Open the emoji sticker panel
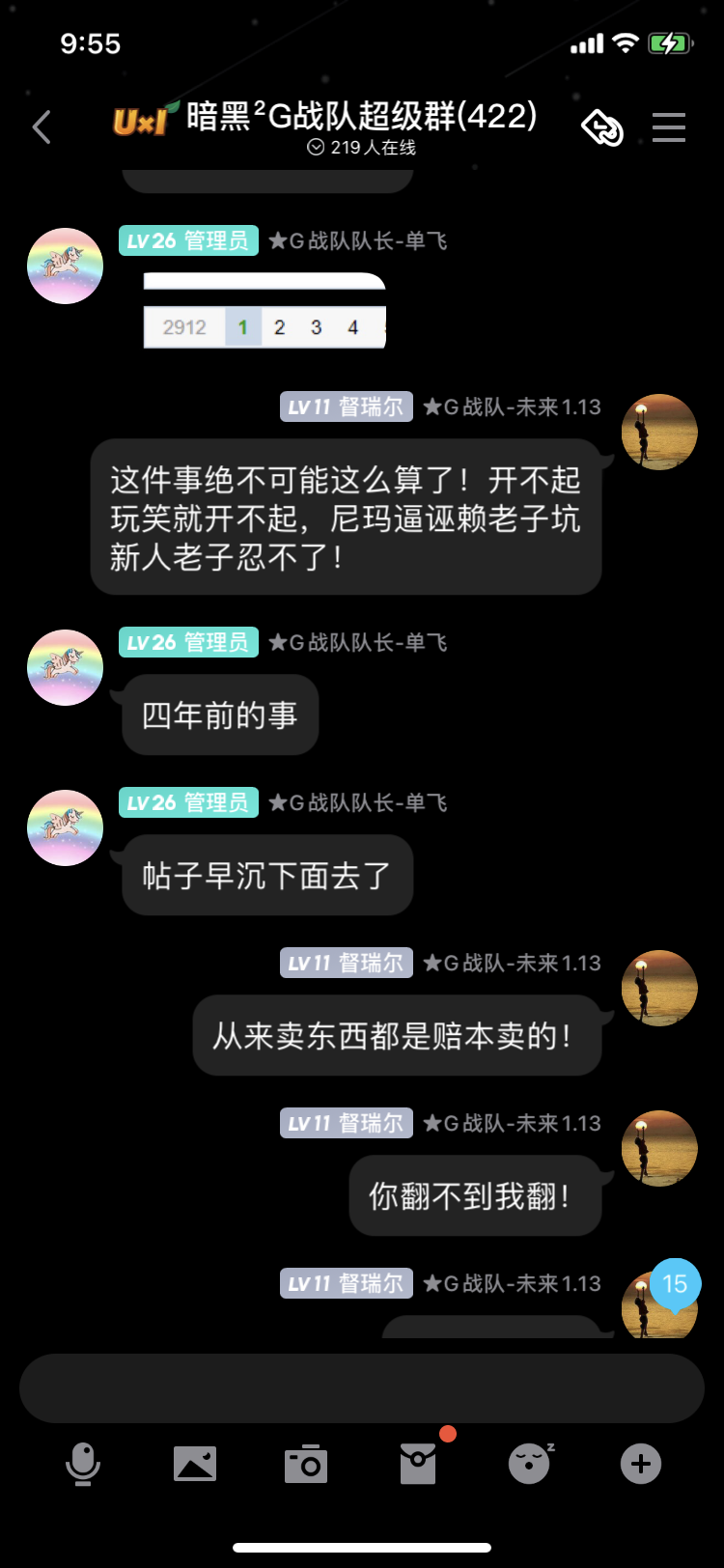The width and height of the screenshot is (724, 1568). (529, 1464)
